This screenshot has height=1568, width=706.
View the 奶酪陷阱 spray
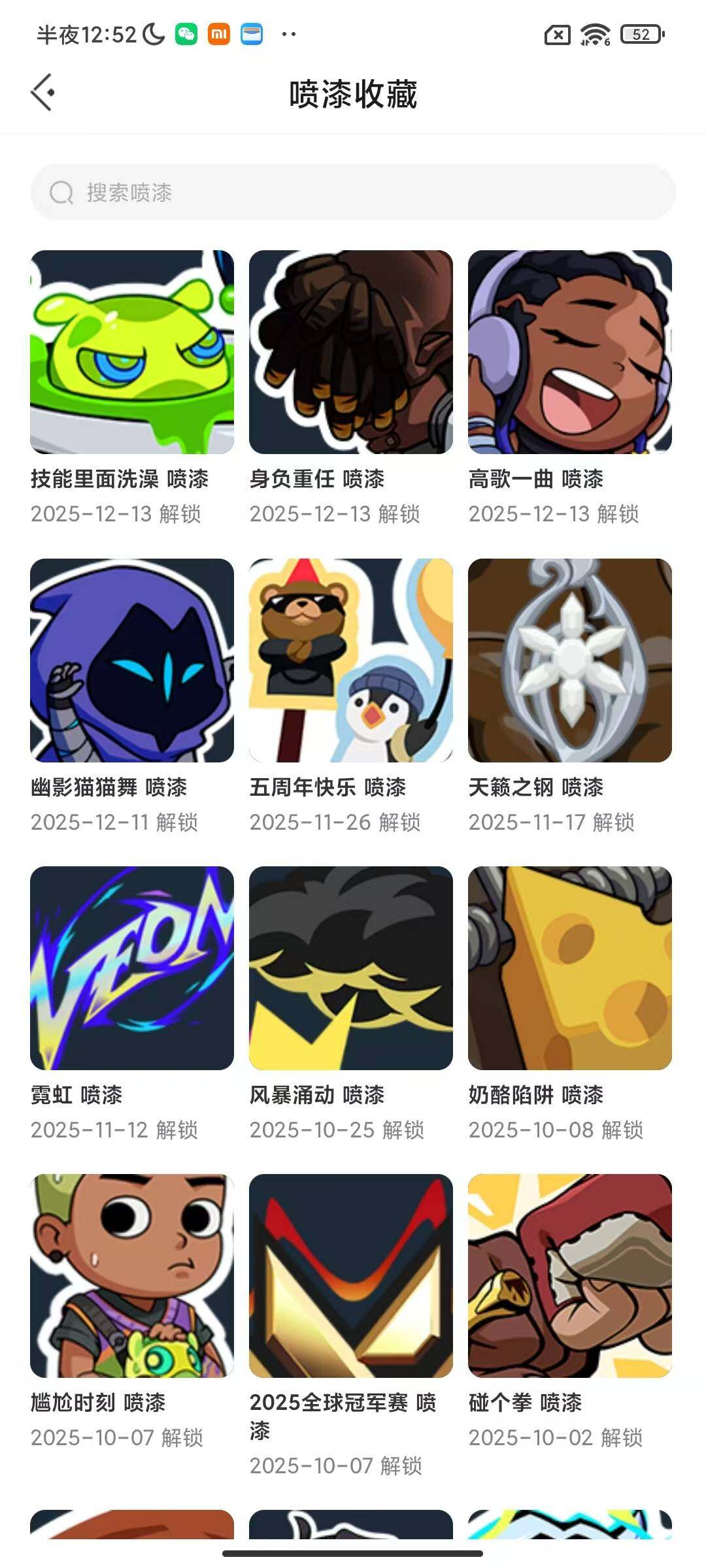[x=570, y=968]
